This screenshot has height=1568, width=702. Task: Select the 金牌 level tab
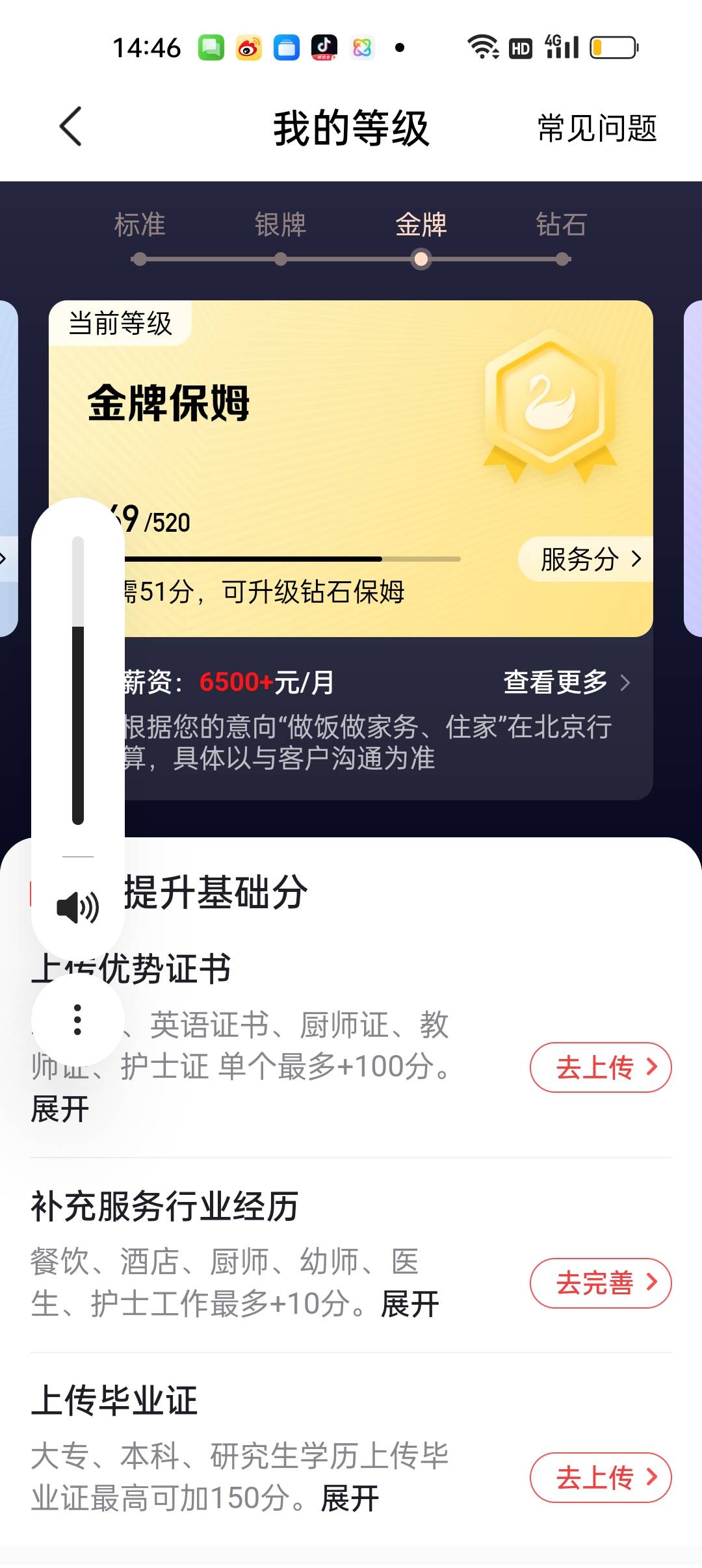point(421,226)
